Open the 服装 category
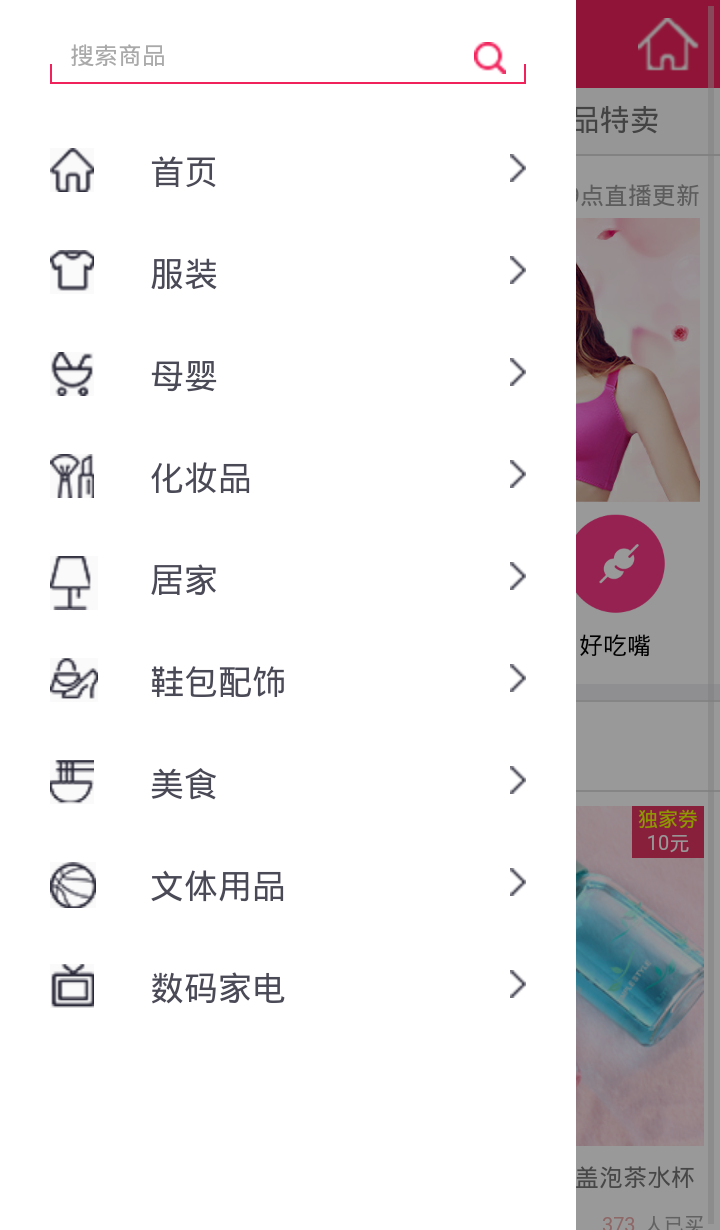 coord(288,273)
